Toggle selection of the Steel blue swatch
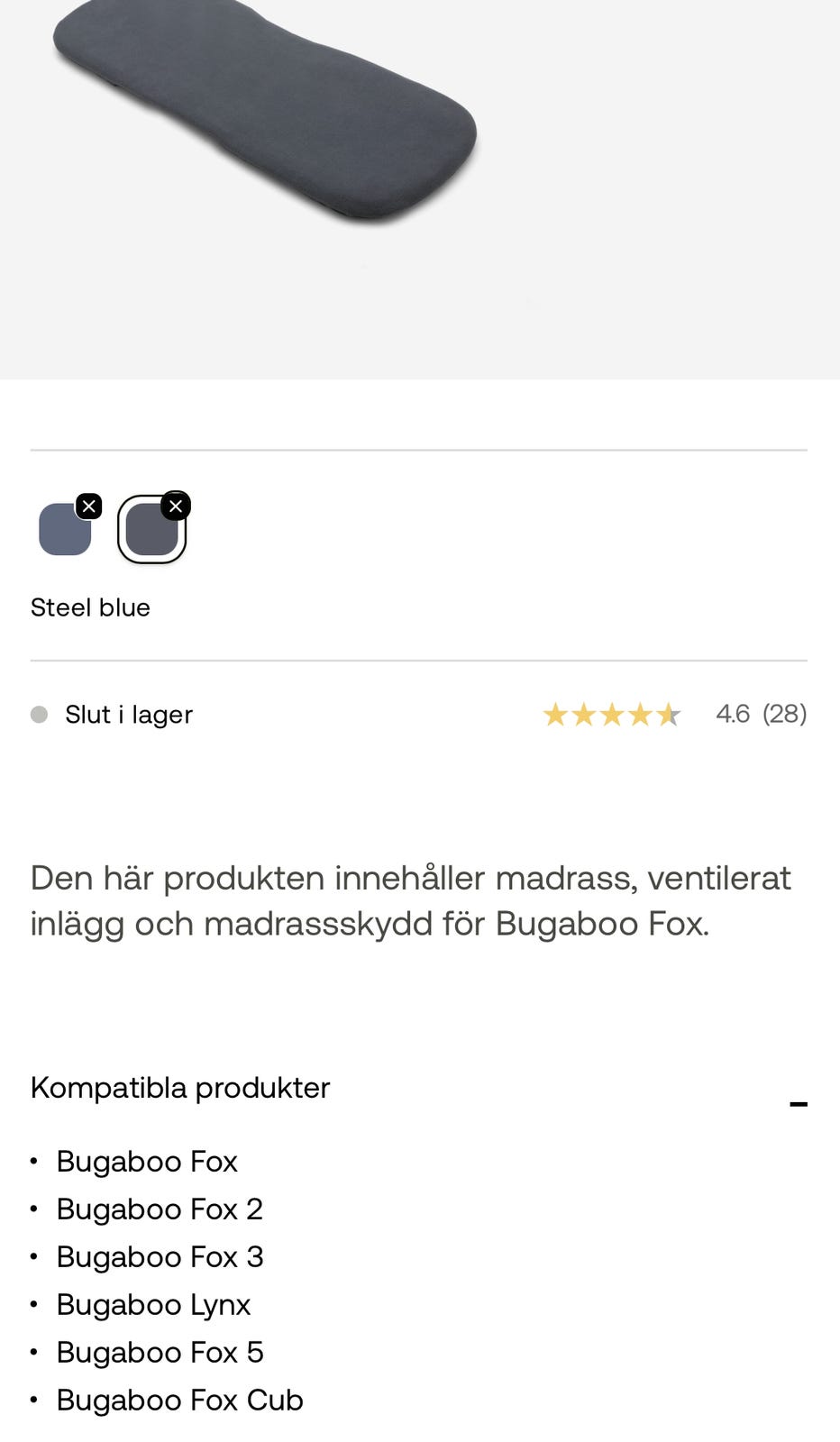840x1442 pixels. pos(65,529)
